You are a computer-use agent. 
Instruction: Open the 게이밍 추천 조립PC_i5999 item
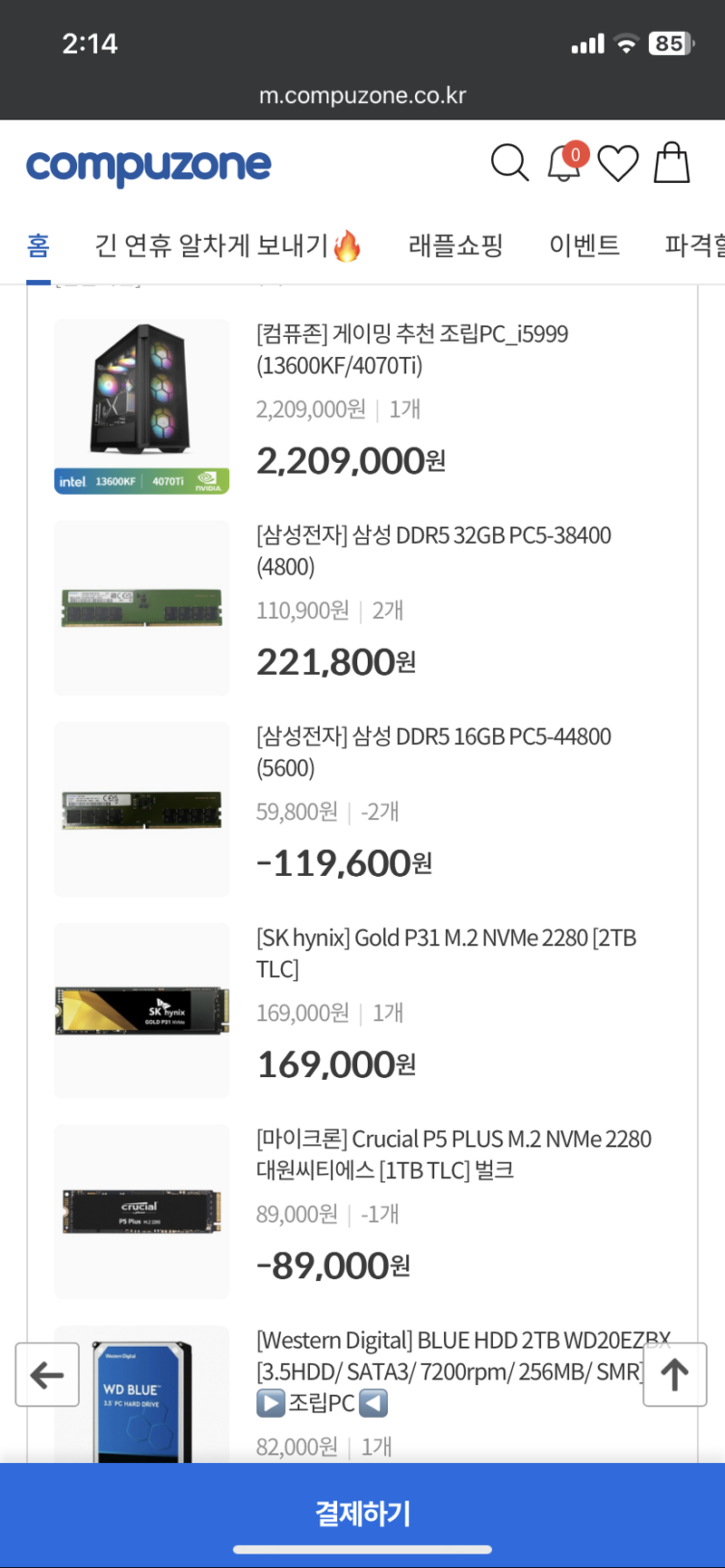click(412, 350)
